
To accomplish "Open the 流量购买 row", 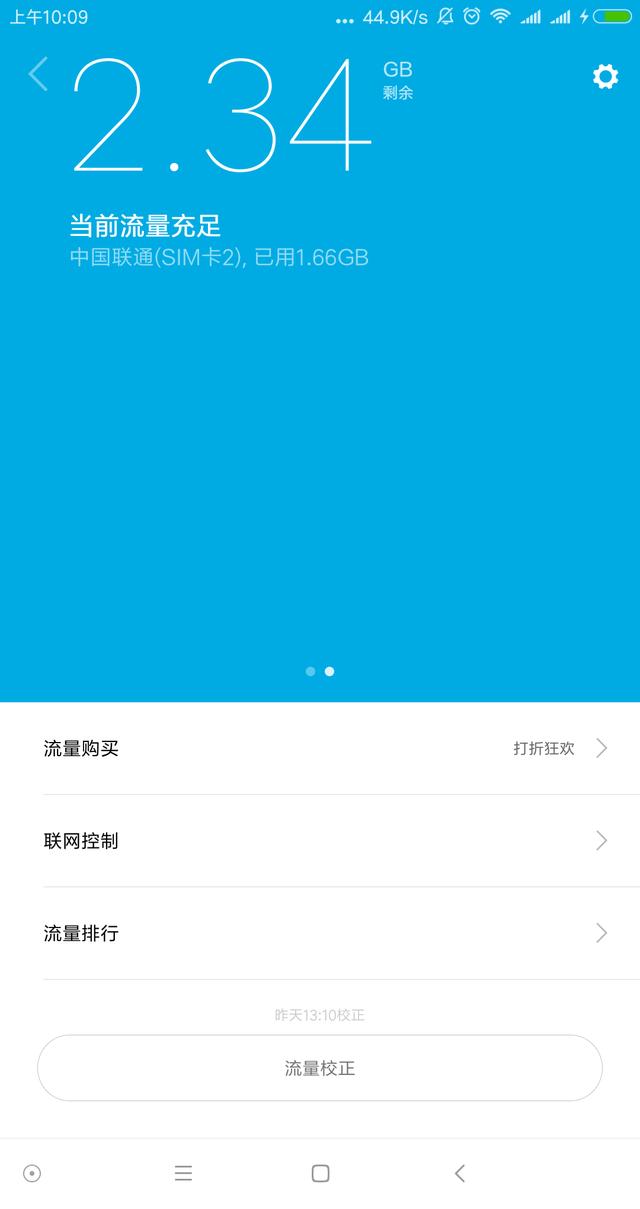I will (320, 748).
